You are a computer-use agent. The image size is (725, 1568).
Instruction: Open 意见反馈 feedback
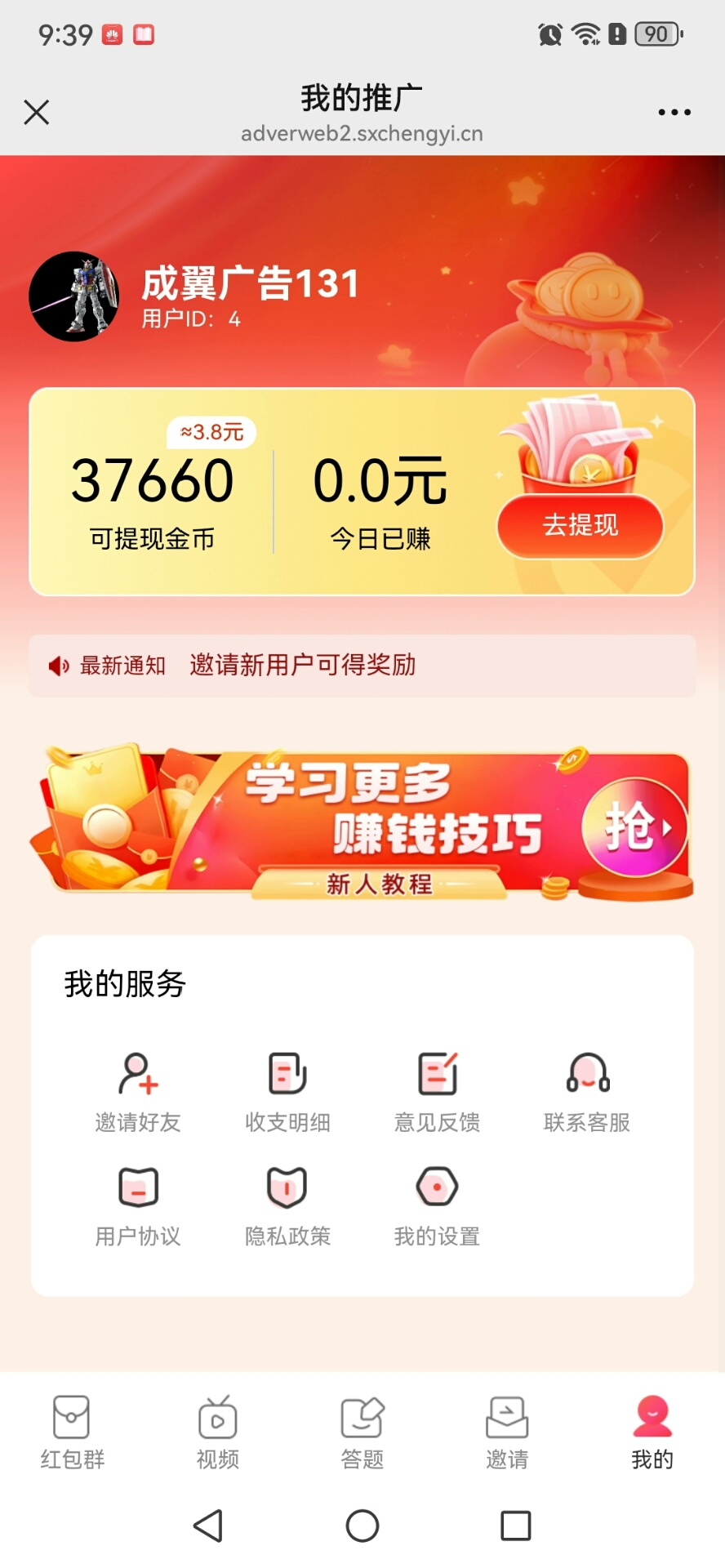click(437, 1093)
